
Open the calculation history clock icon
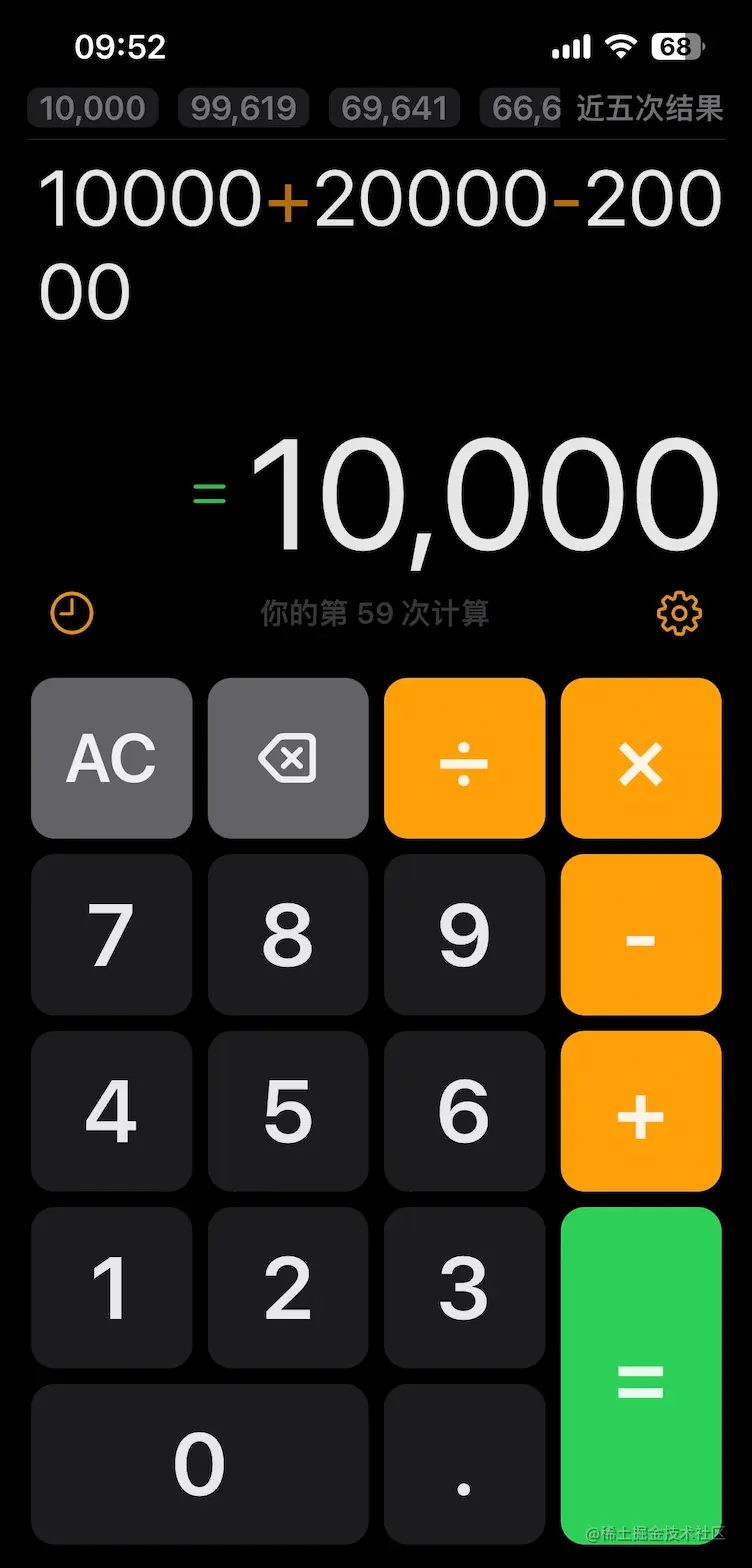[x=72, y=612]
